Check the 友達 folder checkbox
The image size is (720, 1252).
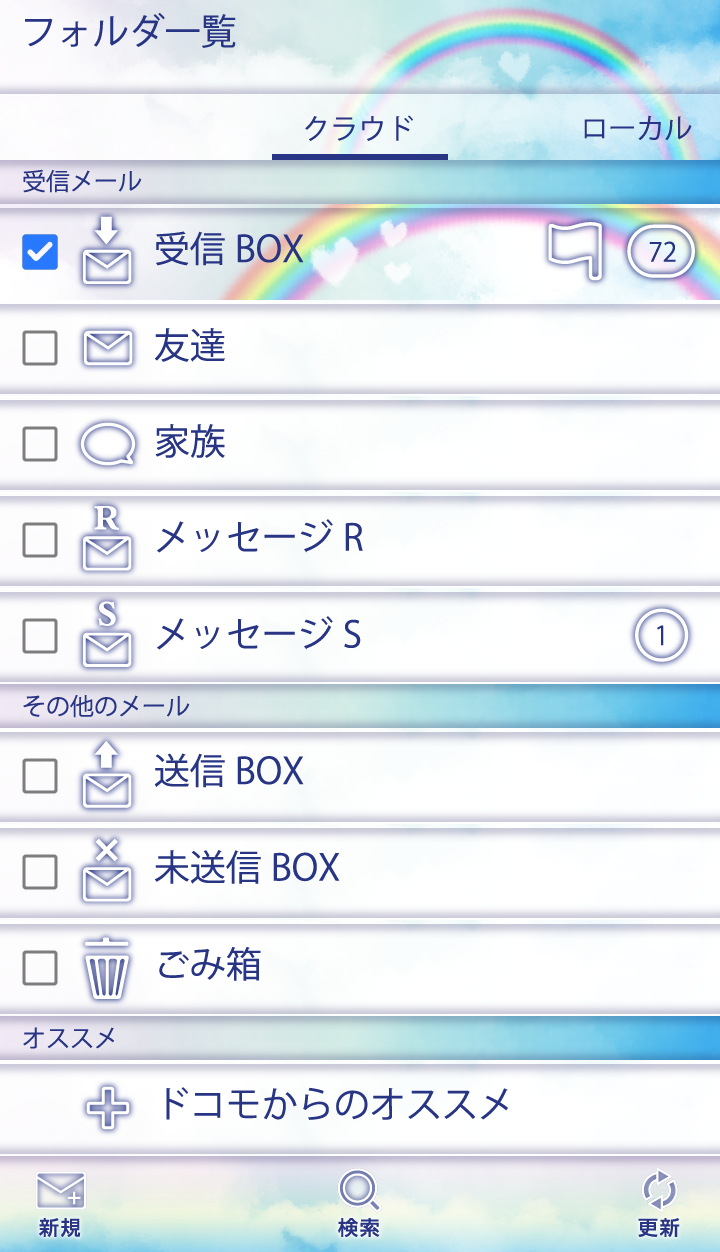pos(40,348)
